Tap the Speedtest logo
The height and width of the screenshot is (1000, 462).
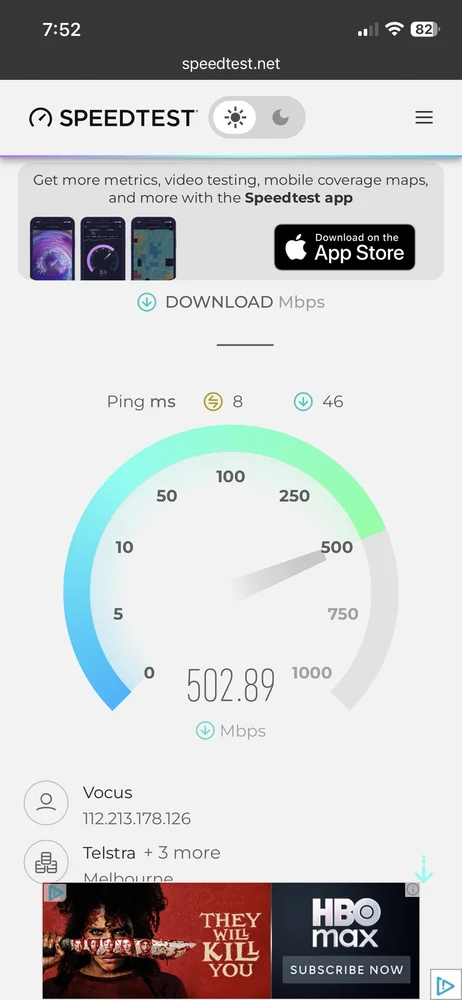(x=112, y=117)
